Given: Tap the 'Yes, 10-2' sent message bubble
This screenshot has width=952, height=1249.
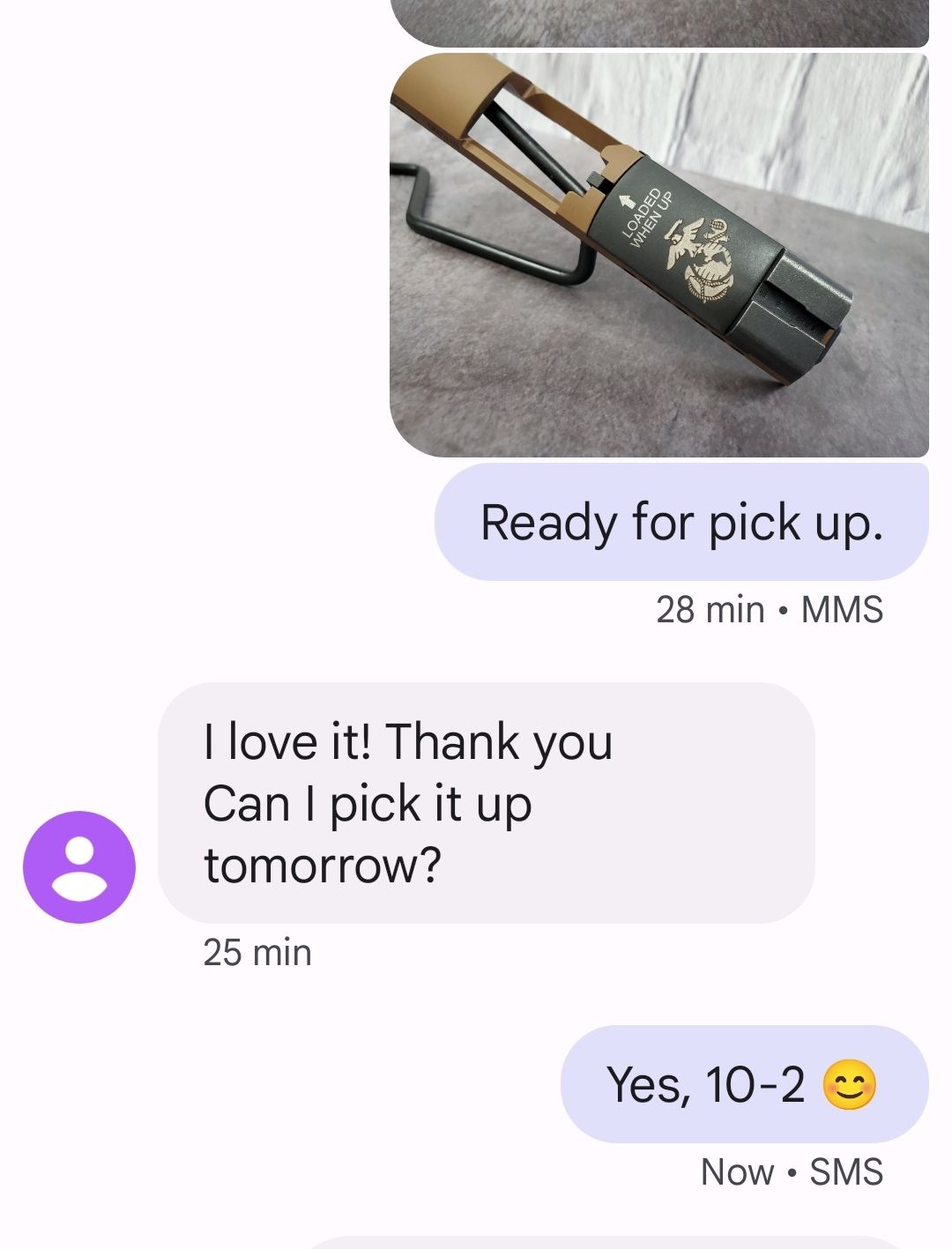Looking at the screenshot, I should [743, 1083].
